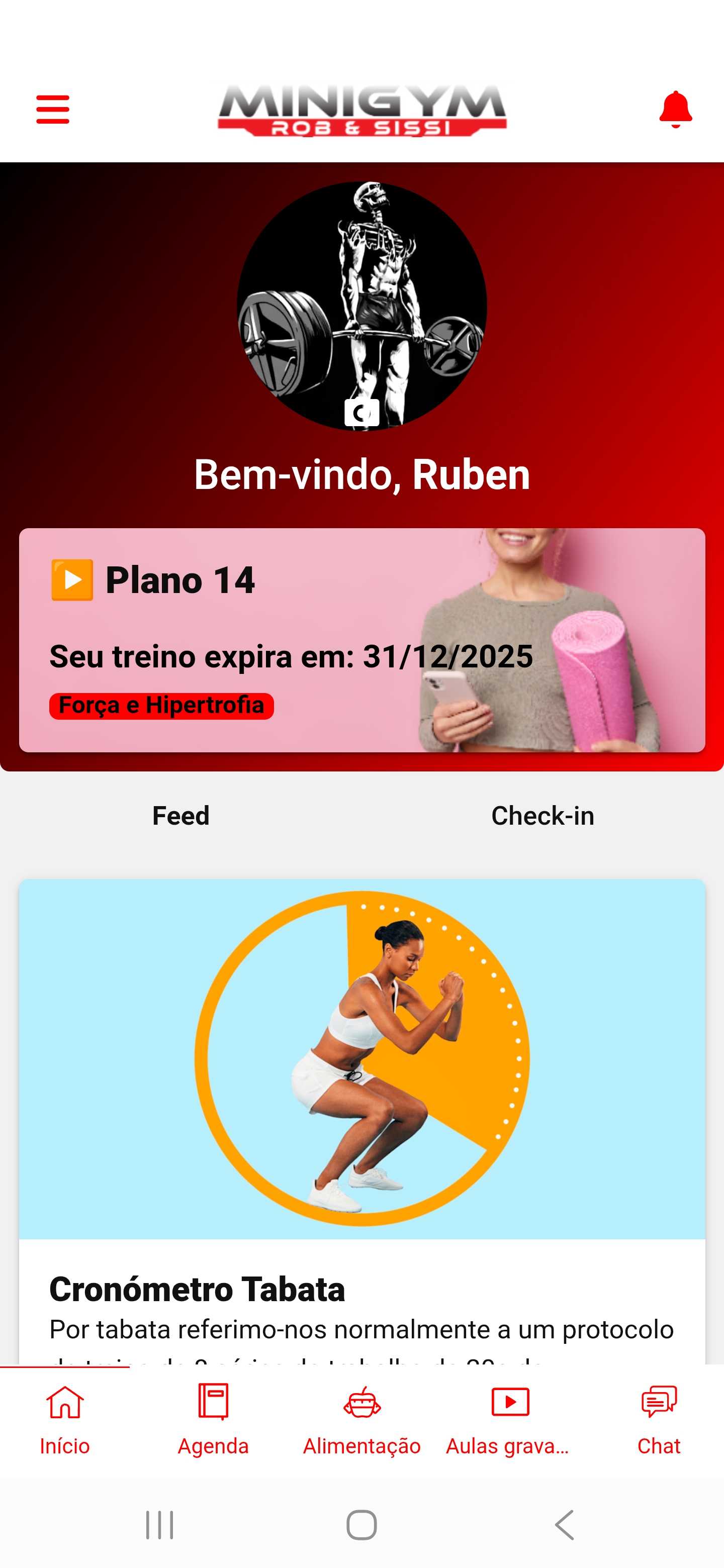
Task: Tap Ruben's profile picture
Action: point(361,298)
